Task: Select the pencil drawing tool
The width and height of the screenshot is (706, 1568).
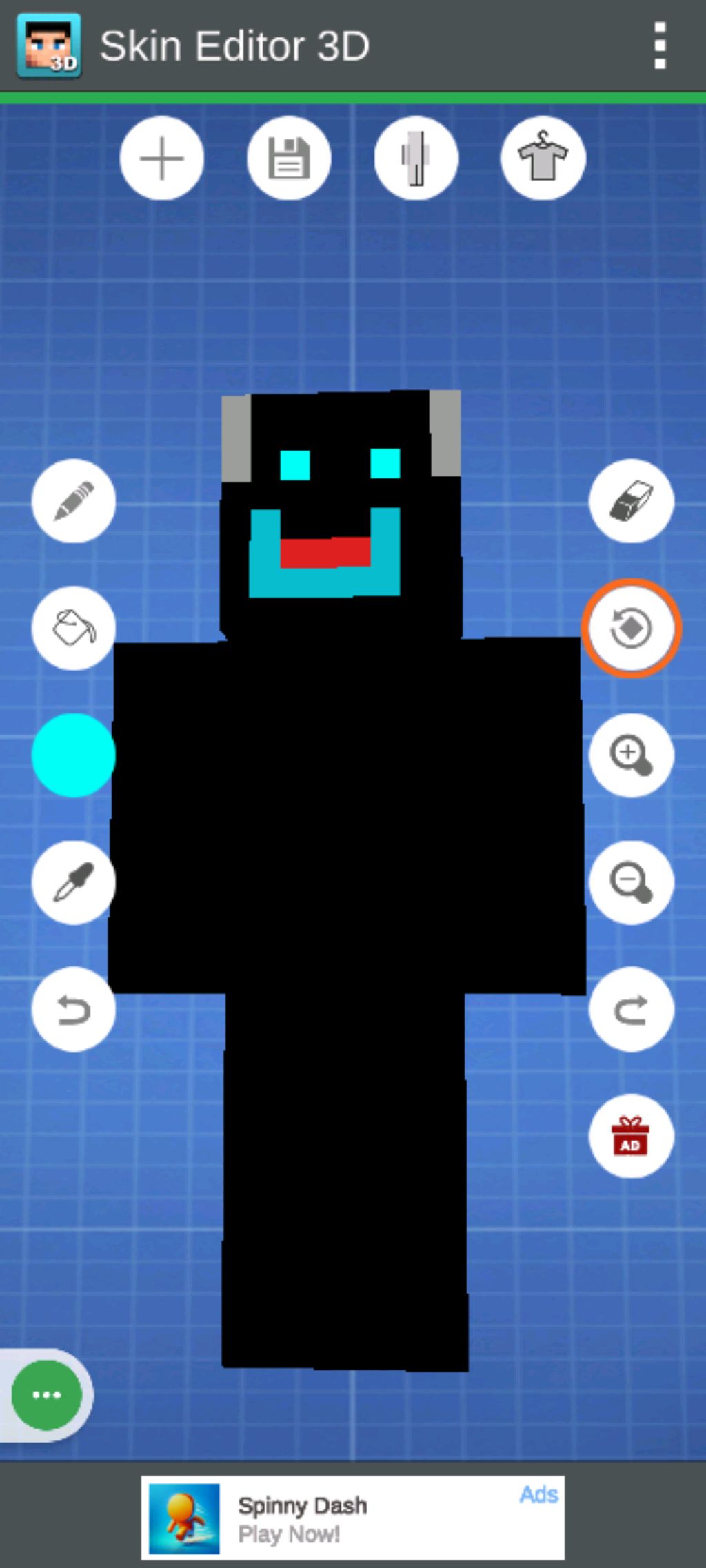Action: pyautogui.click(x=74, y=500)
